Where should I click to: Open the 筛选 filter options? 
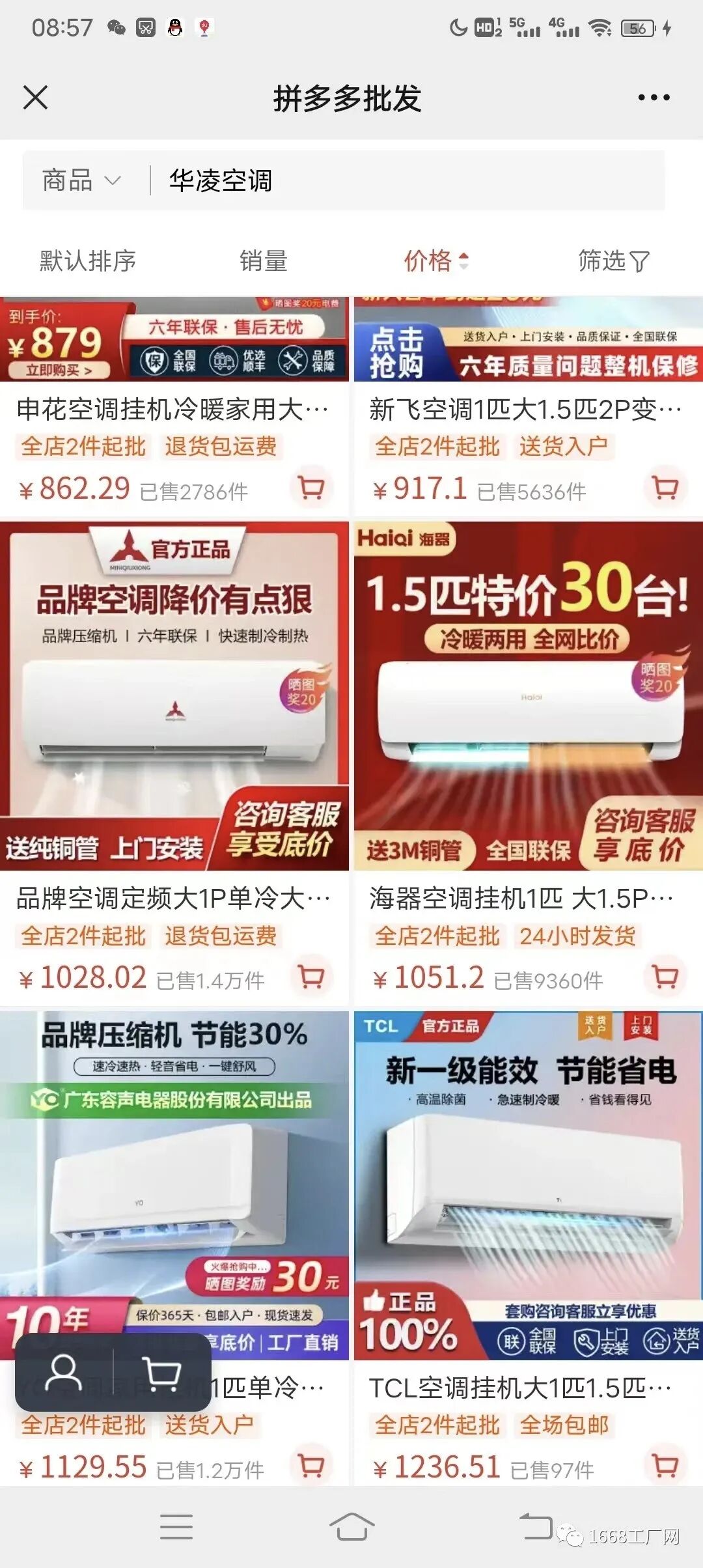[614, 261]
